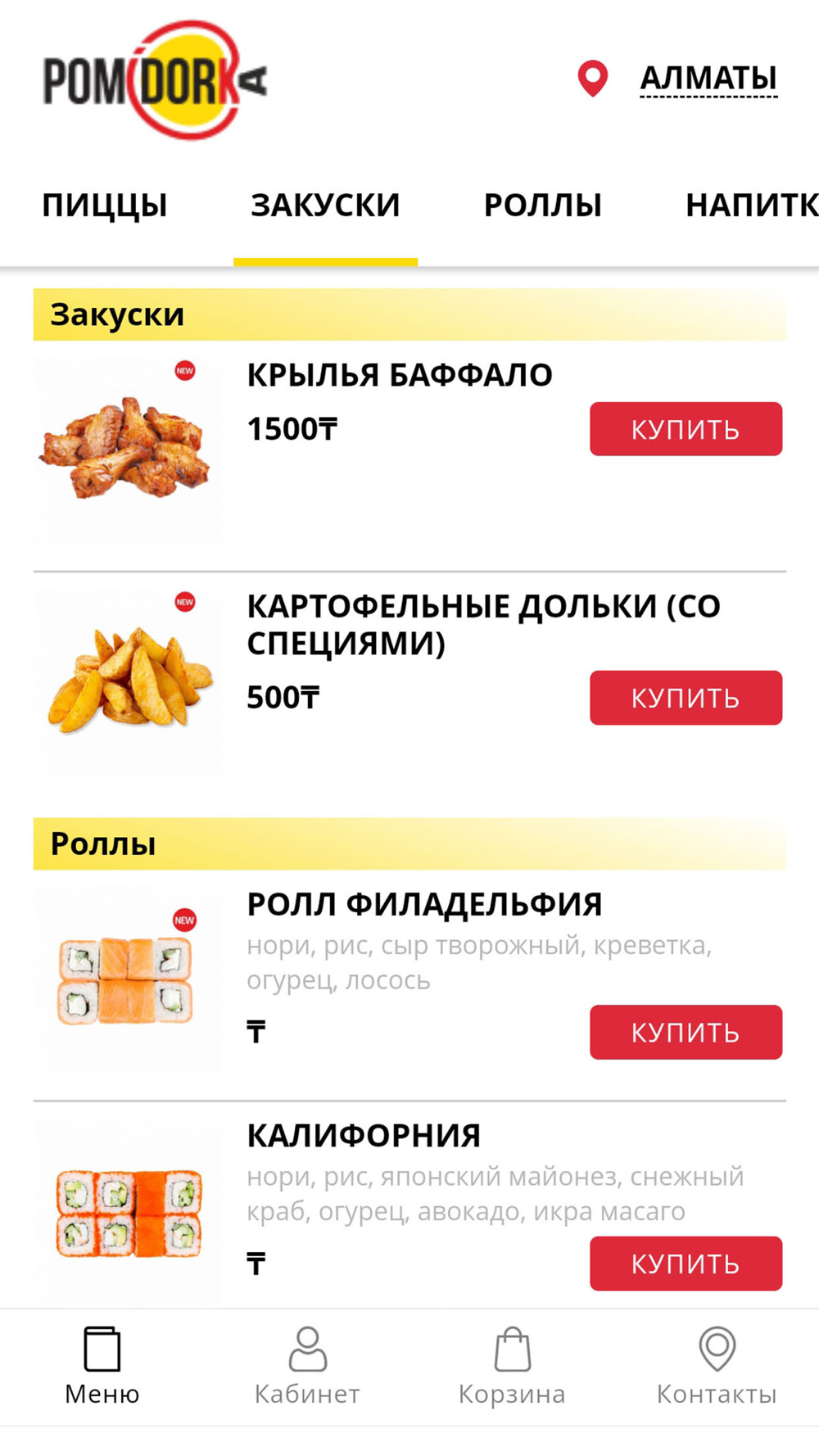Go to the Напитки category tab
Image resolution: width=819 pixels, height=1456 pixels.
click(x=750, y=206)
